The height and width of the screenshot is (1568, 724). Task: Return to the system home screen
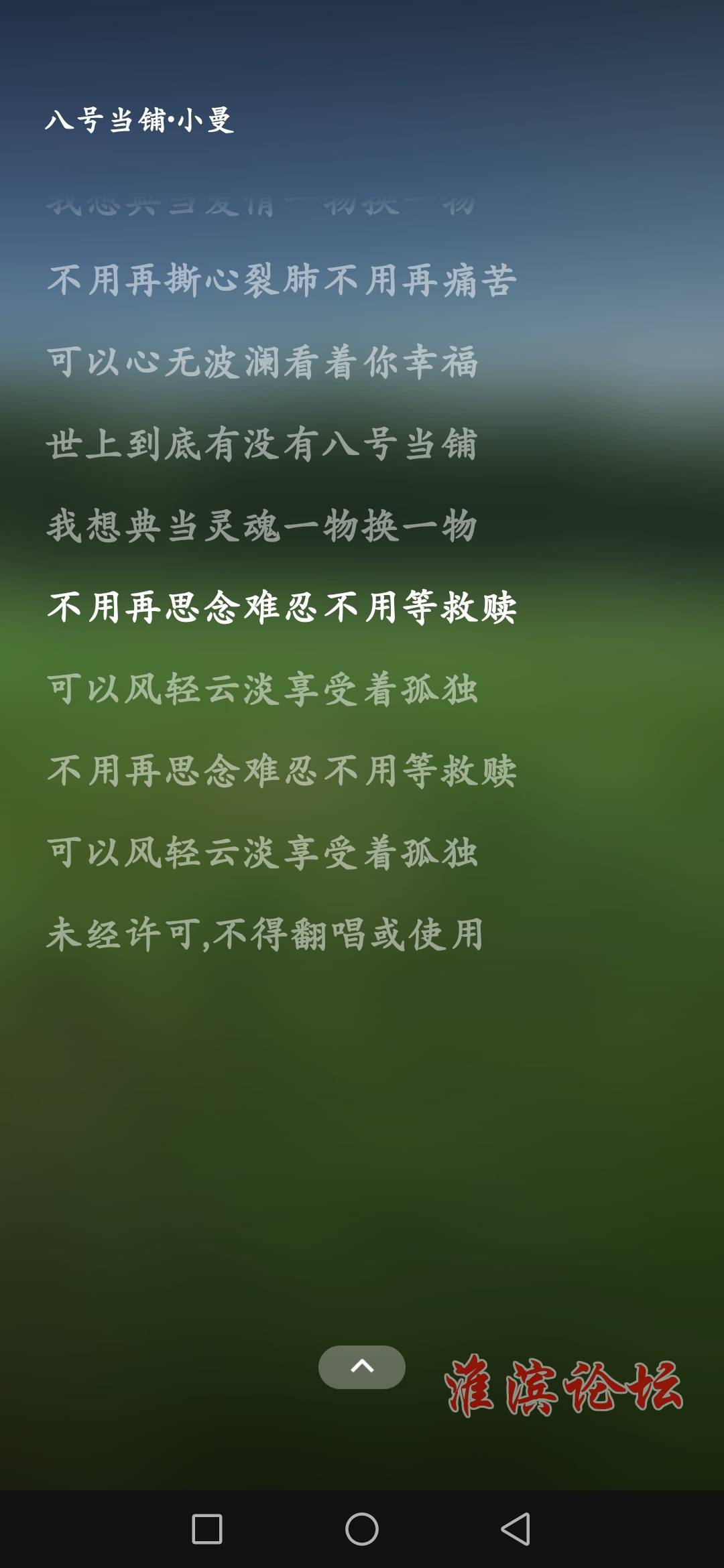click(x=361, y=1528)
